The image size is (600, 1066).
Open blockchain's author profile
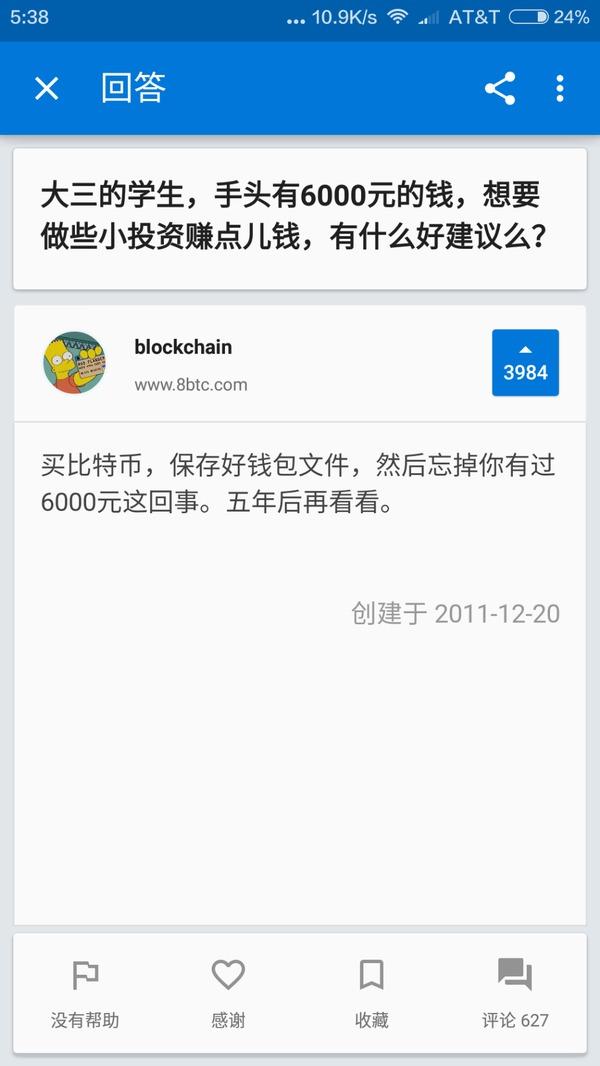pyautogui.click(x=182, y=347)
